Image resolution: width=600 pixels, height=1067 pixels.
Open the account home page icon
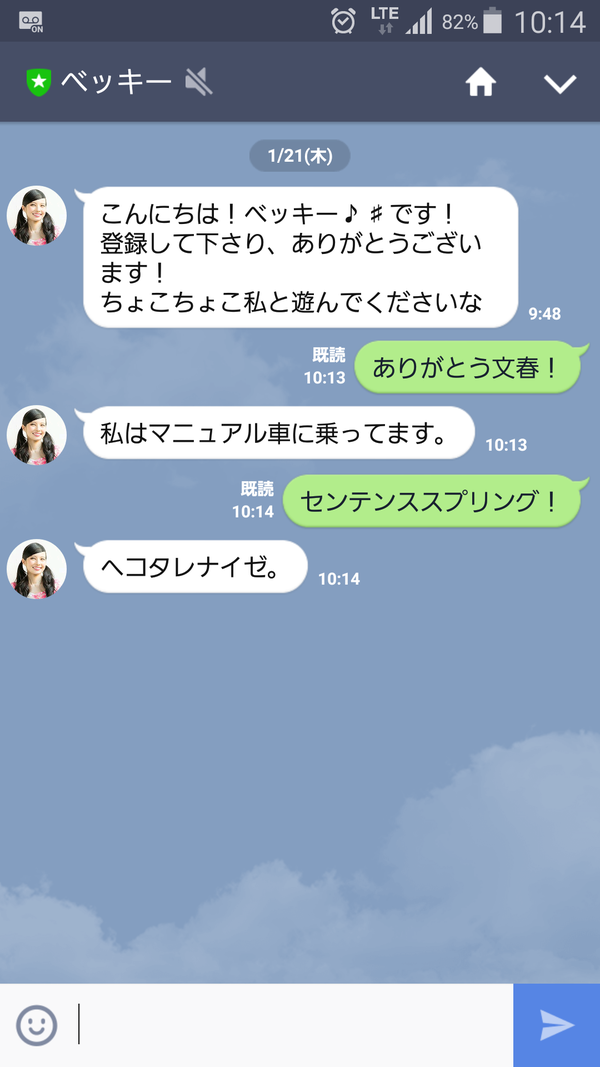pyautogui.click(x=481, y=83)
